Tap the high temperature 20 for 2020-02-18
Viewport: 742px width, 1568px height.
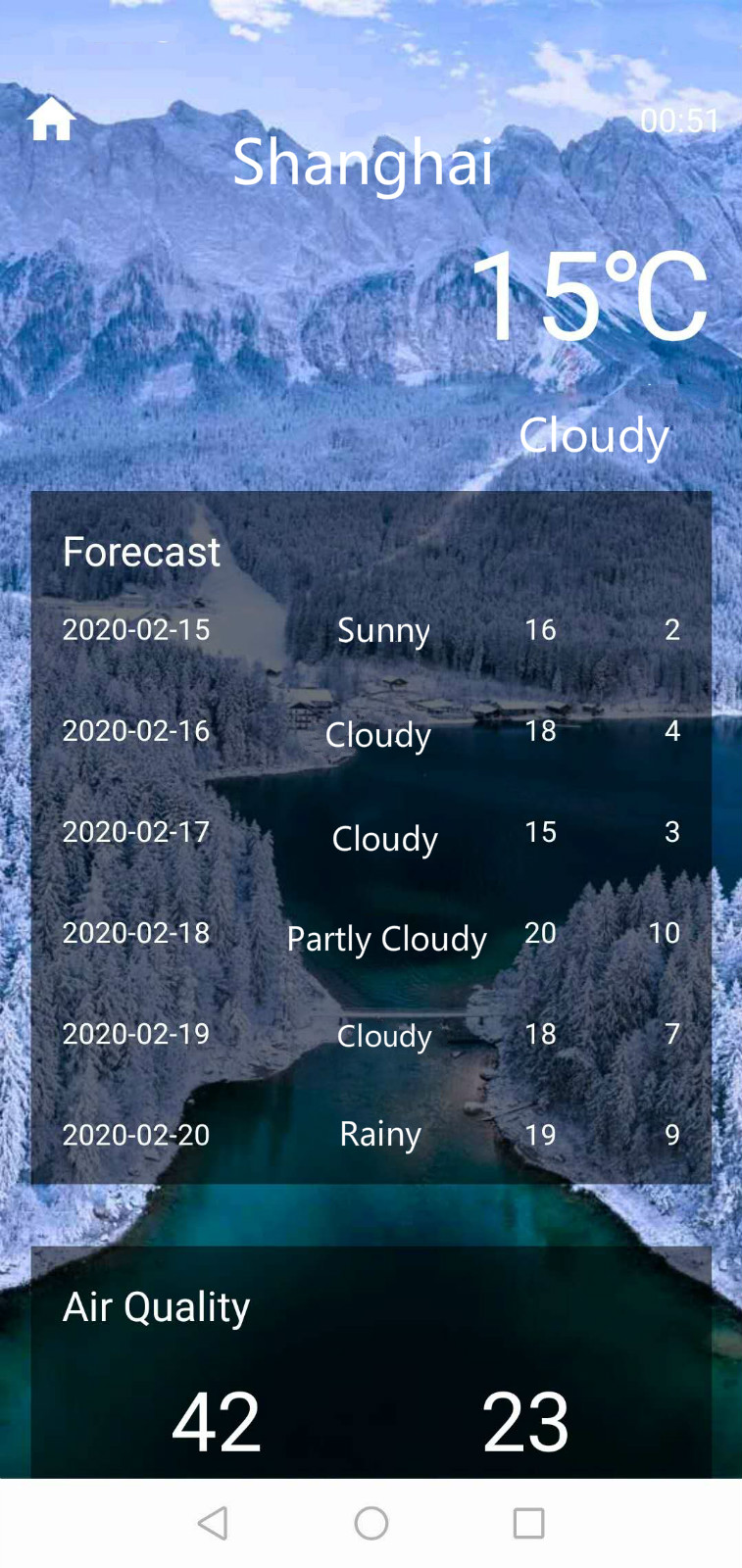coord(540,933)
